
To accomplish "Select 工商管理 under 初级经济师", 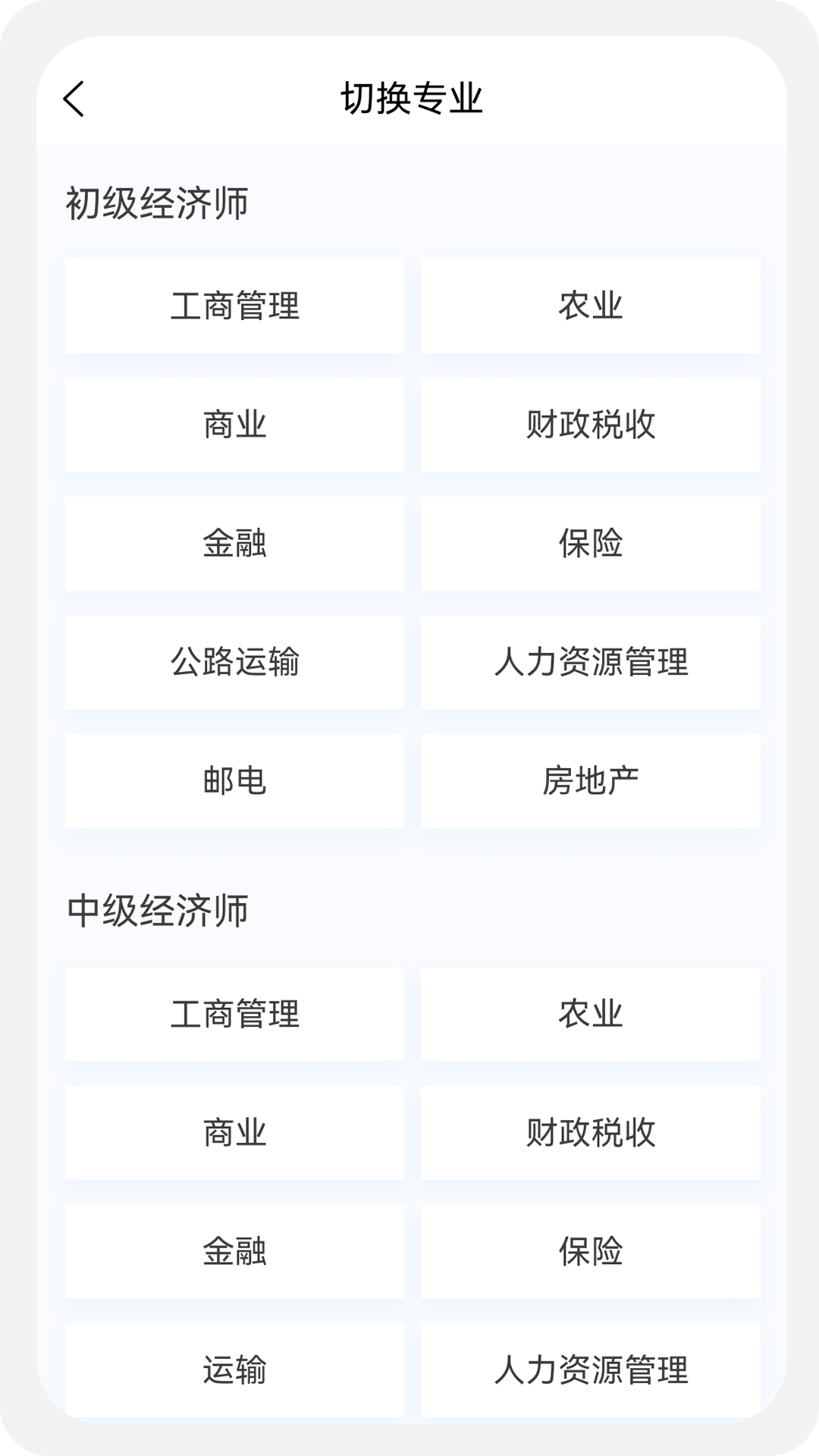I will tap(234, 306).
